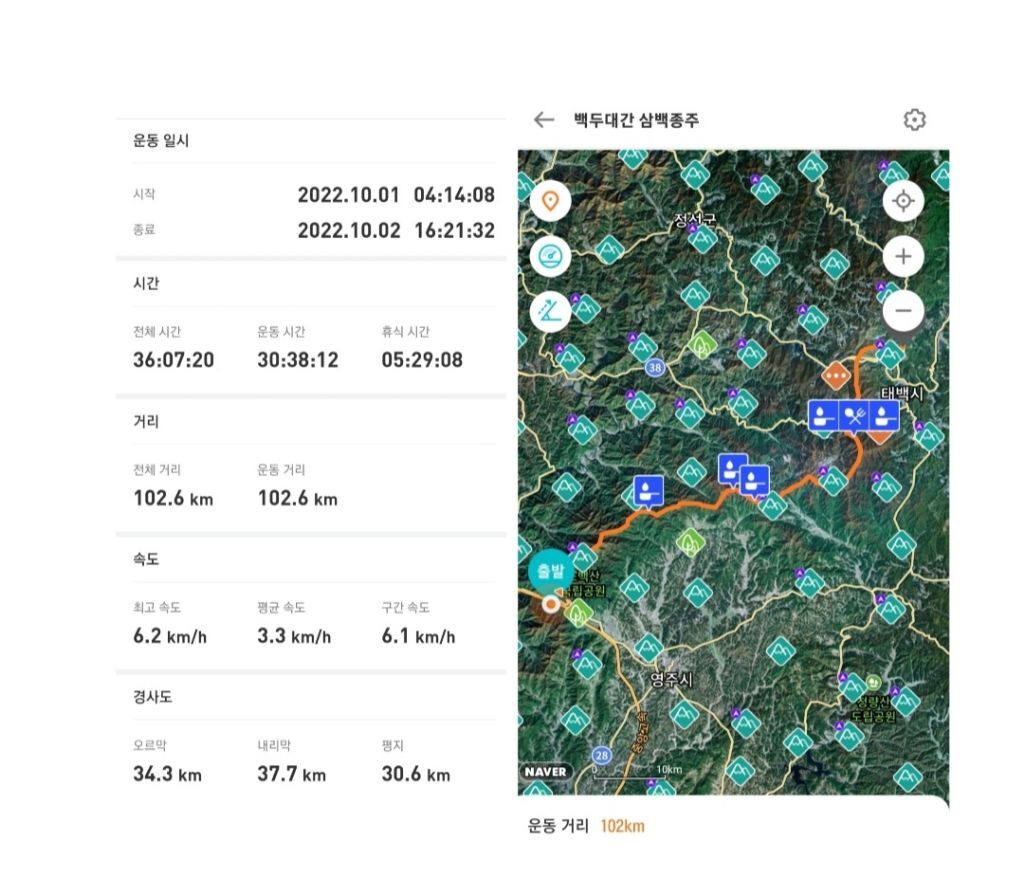Screen dimensions: 1024x896
Task: Tap the location pin map button
Action: point(551,201)
